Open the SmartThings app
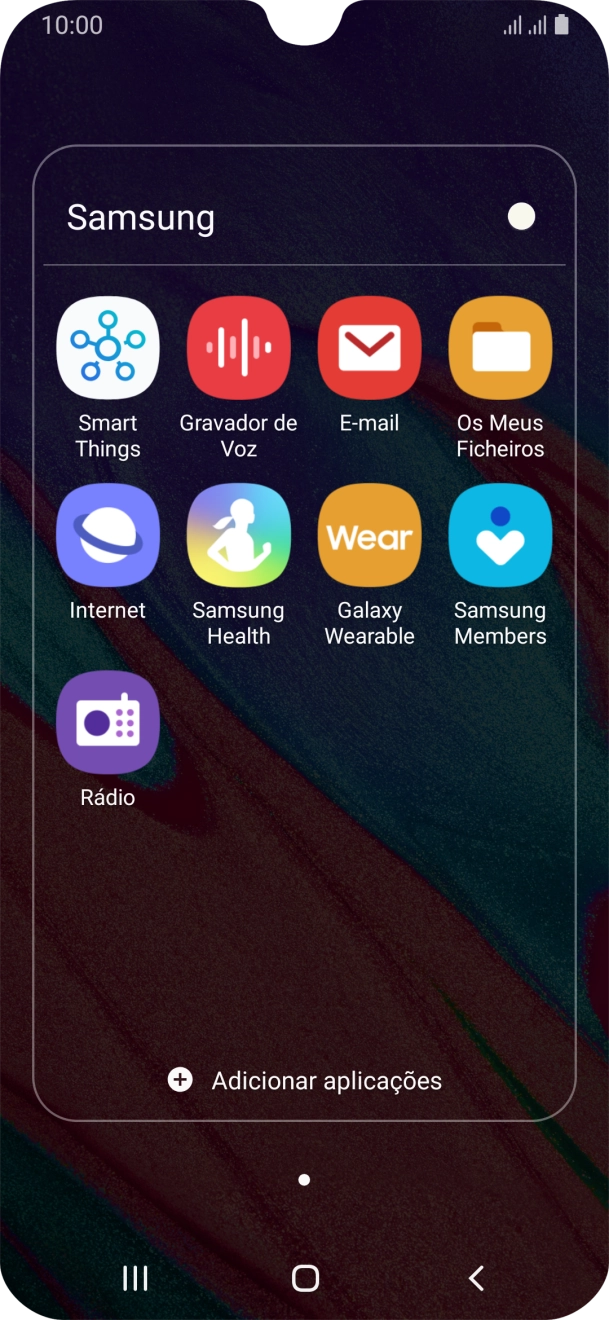 [x=108, y=348]
